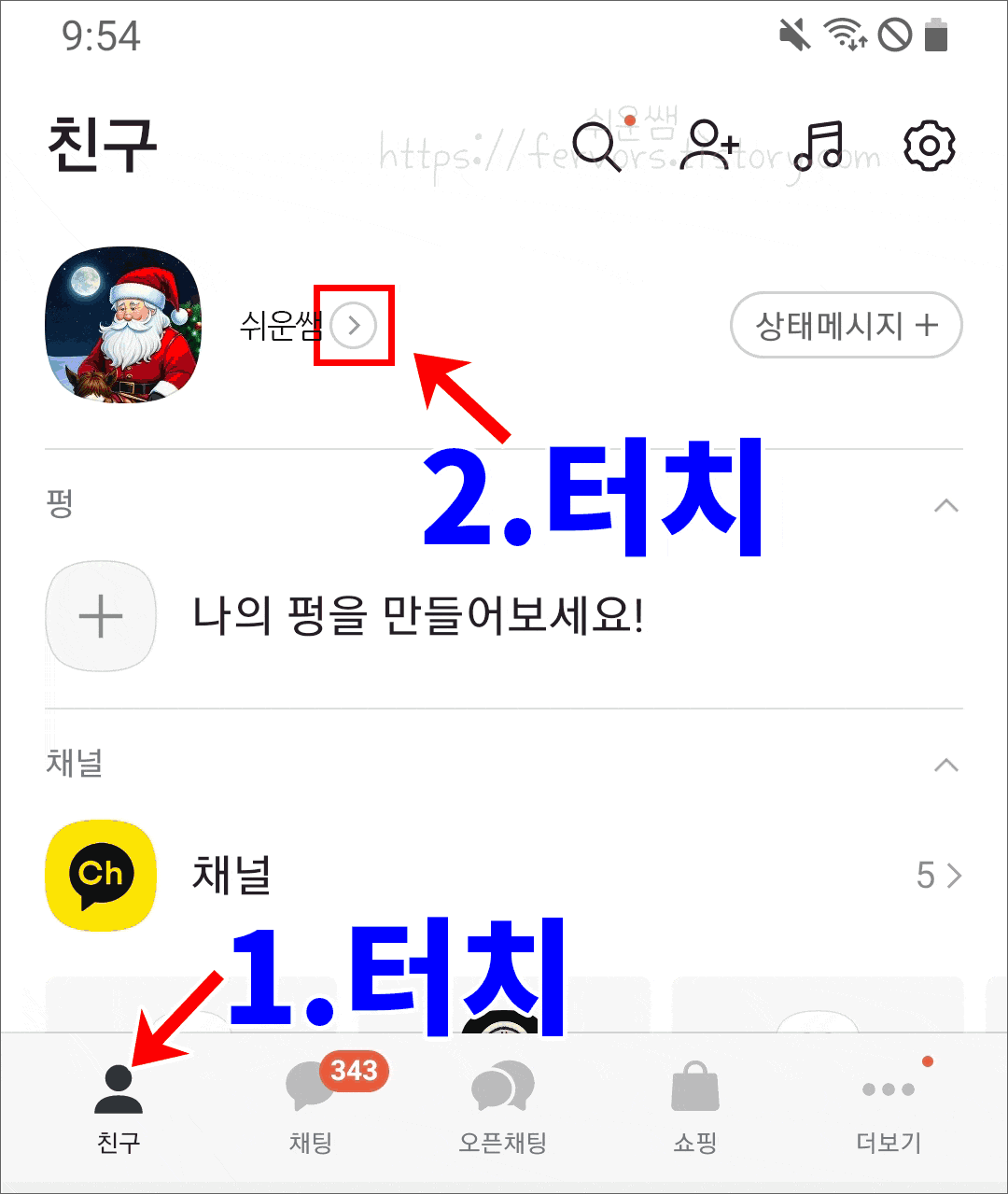Tap the muted sound icon in the status bar
Image resolution: width=1008 pixels, height=1194 pixels.
794,35
